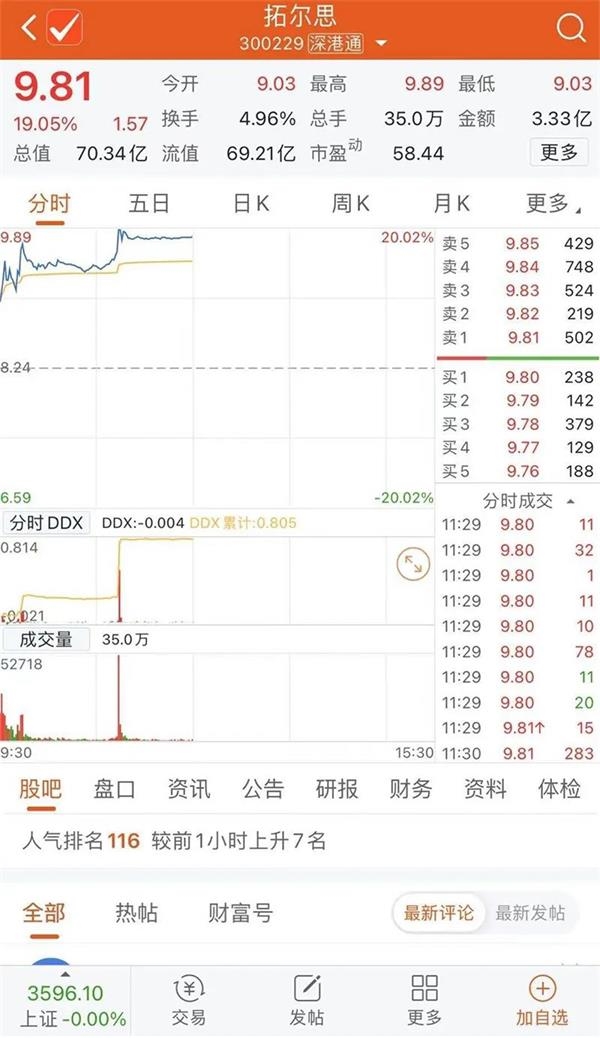Screen dimensions: 600x1038
Task: Select the 分时DDX indicator label
Action: (x=46, y=522)
